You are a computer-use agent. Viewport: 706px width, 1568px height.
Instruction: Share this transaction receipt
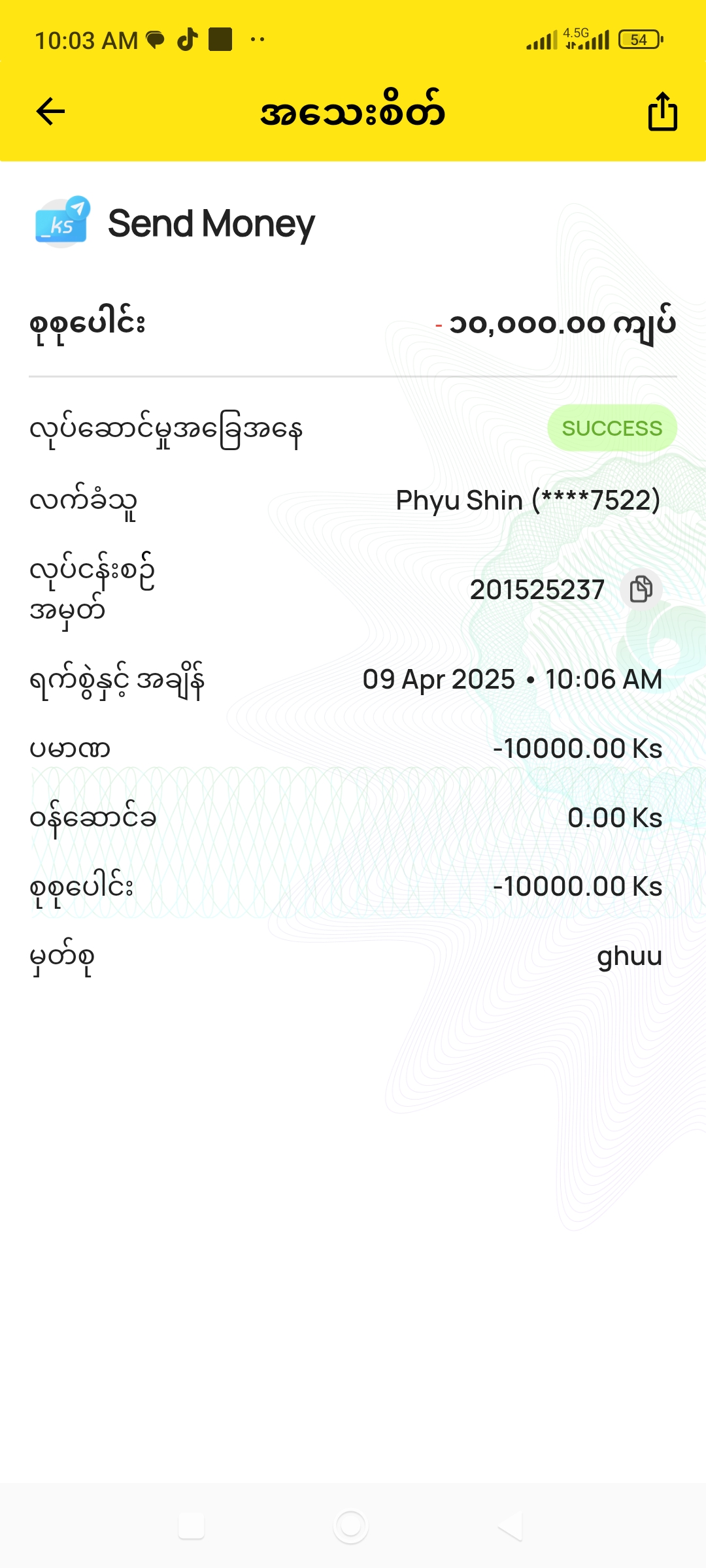(662, 112)
